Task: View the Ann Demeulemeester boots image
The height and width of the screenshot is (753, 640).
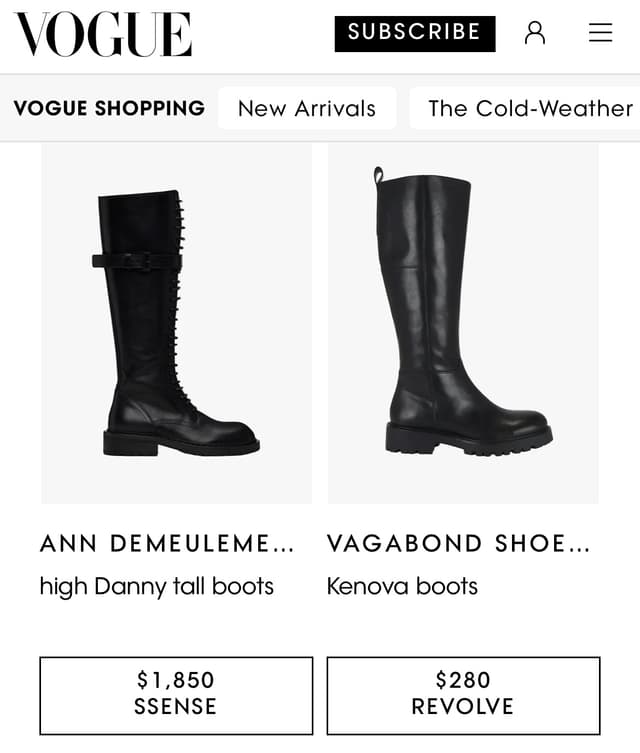Action: click(x=176, y=322)
